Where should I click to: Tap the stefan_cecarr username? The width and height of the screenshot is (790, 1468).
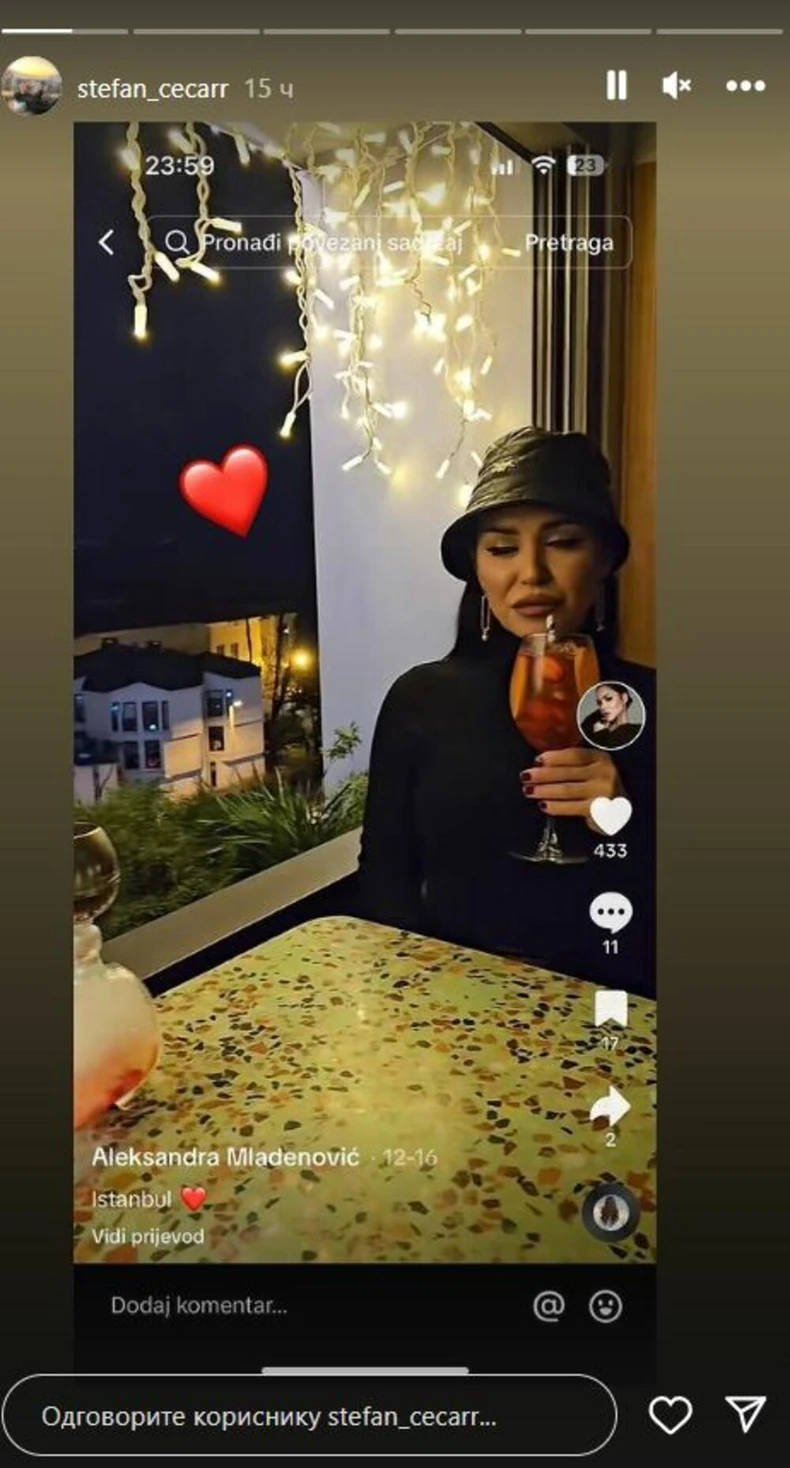tap(153, 88)
